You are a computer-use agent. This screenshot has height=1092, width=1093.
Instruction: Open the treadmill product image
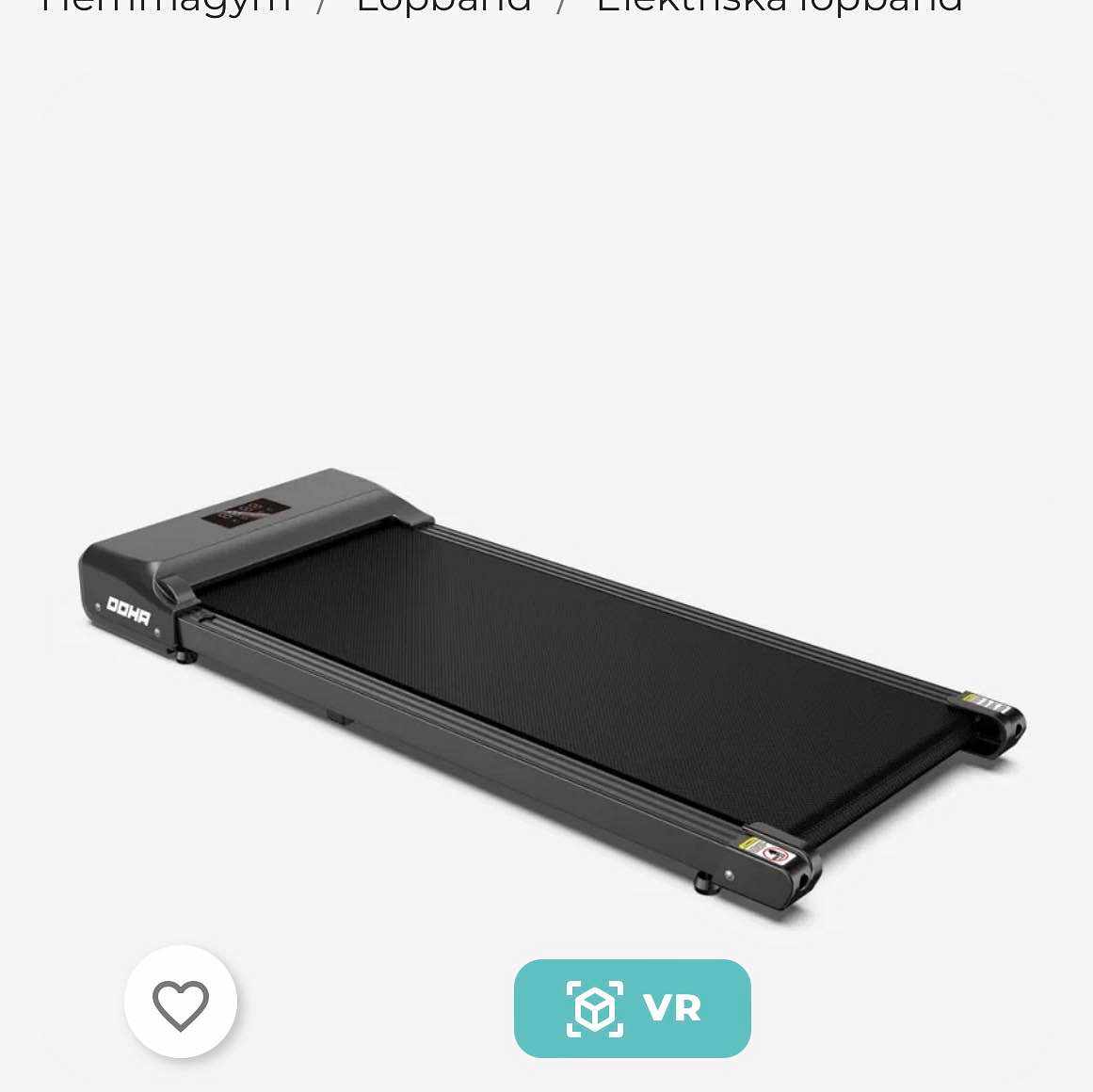click(x=551, y=687)
